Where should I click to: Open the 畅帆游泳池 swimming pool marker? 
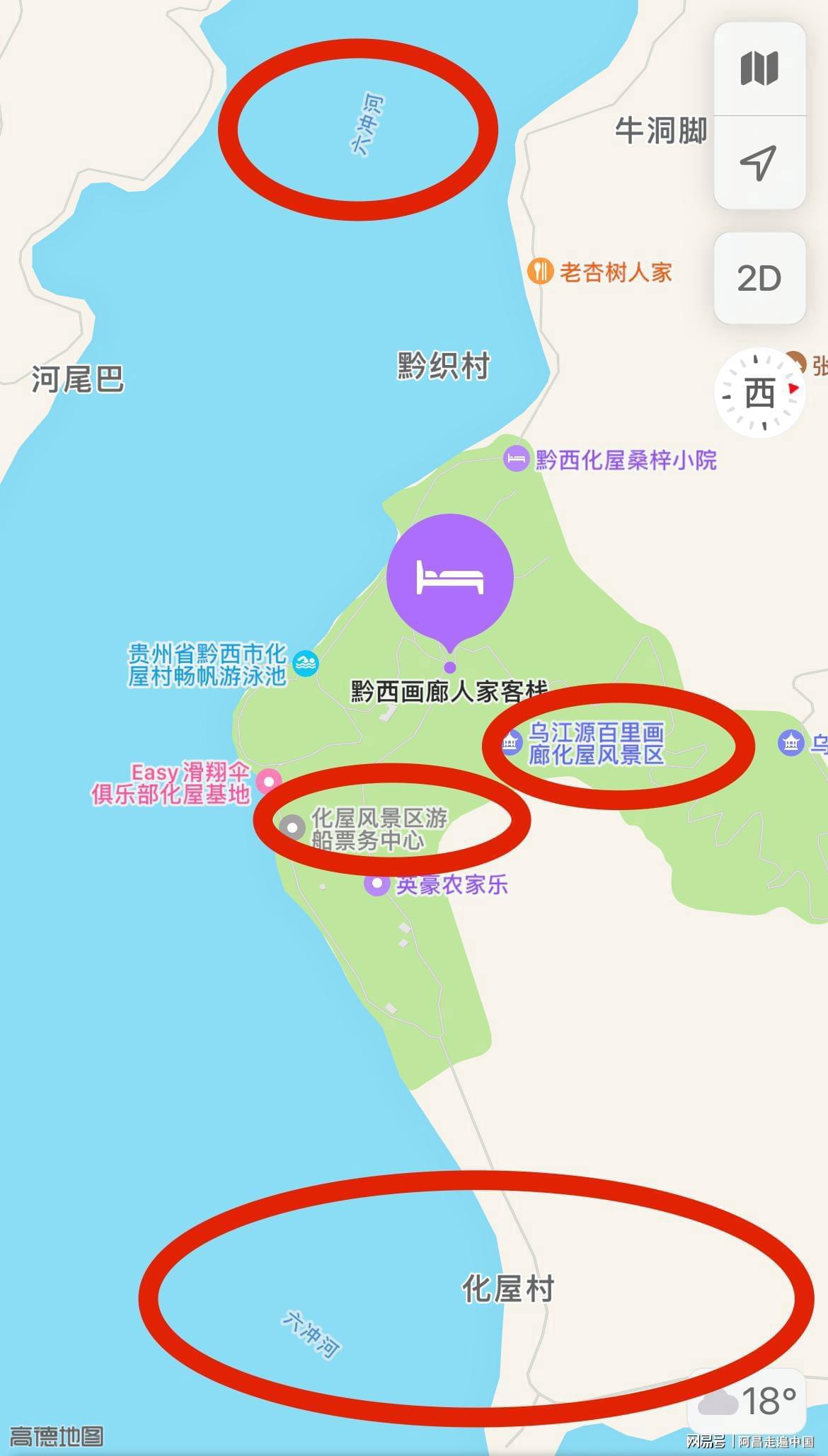pyautogui.click(x=306, y=664)
